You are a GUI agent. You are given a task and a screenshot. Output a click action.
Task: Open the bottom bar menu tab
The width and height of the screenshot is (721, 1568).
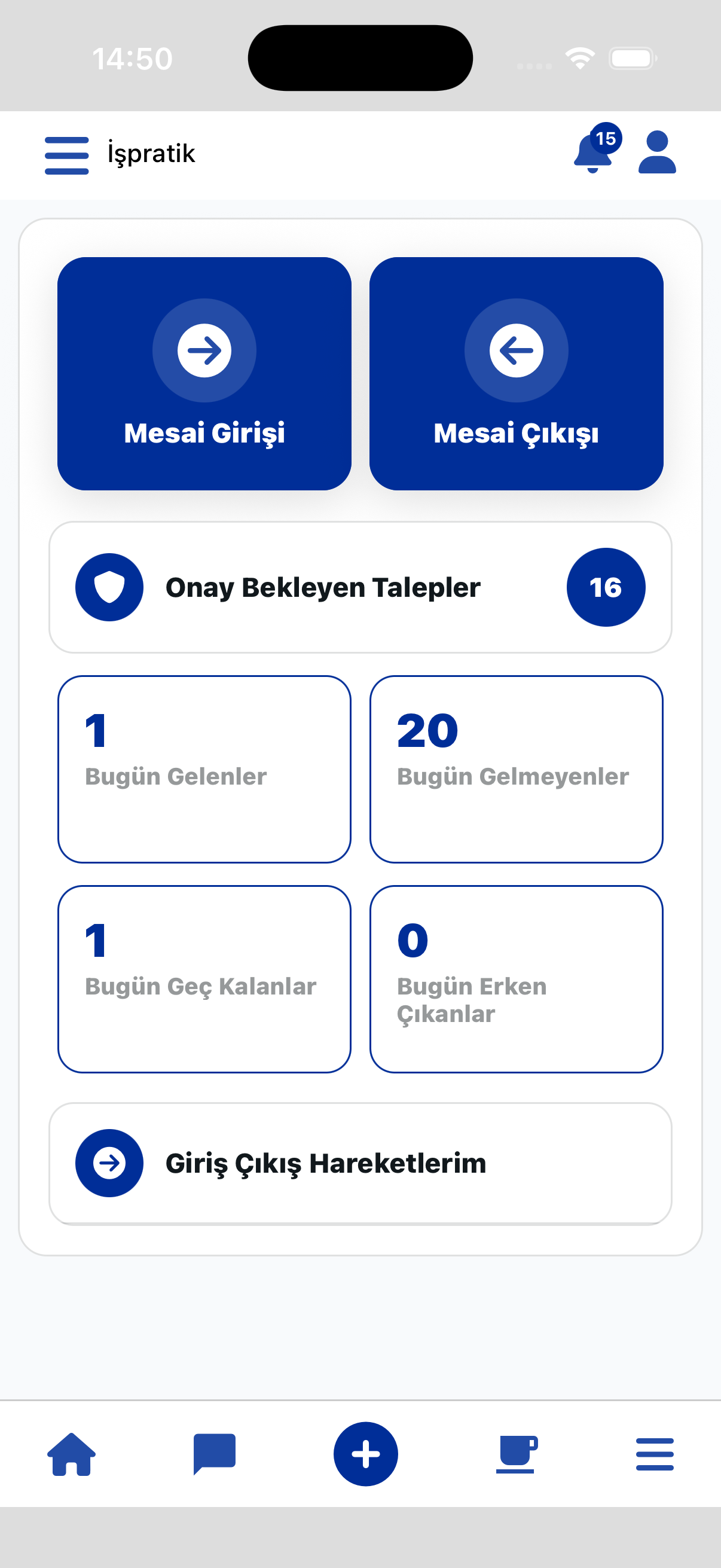click(655, 1454)
